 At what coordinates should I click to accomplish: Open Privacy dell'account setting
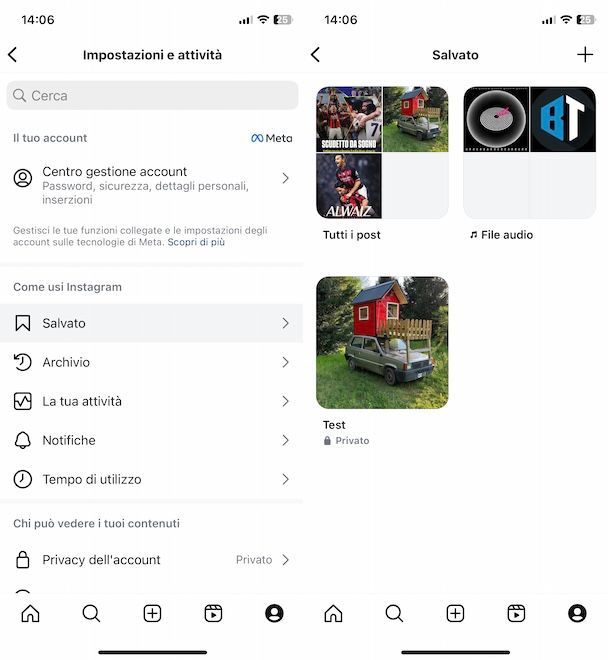(152, 560)
